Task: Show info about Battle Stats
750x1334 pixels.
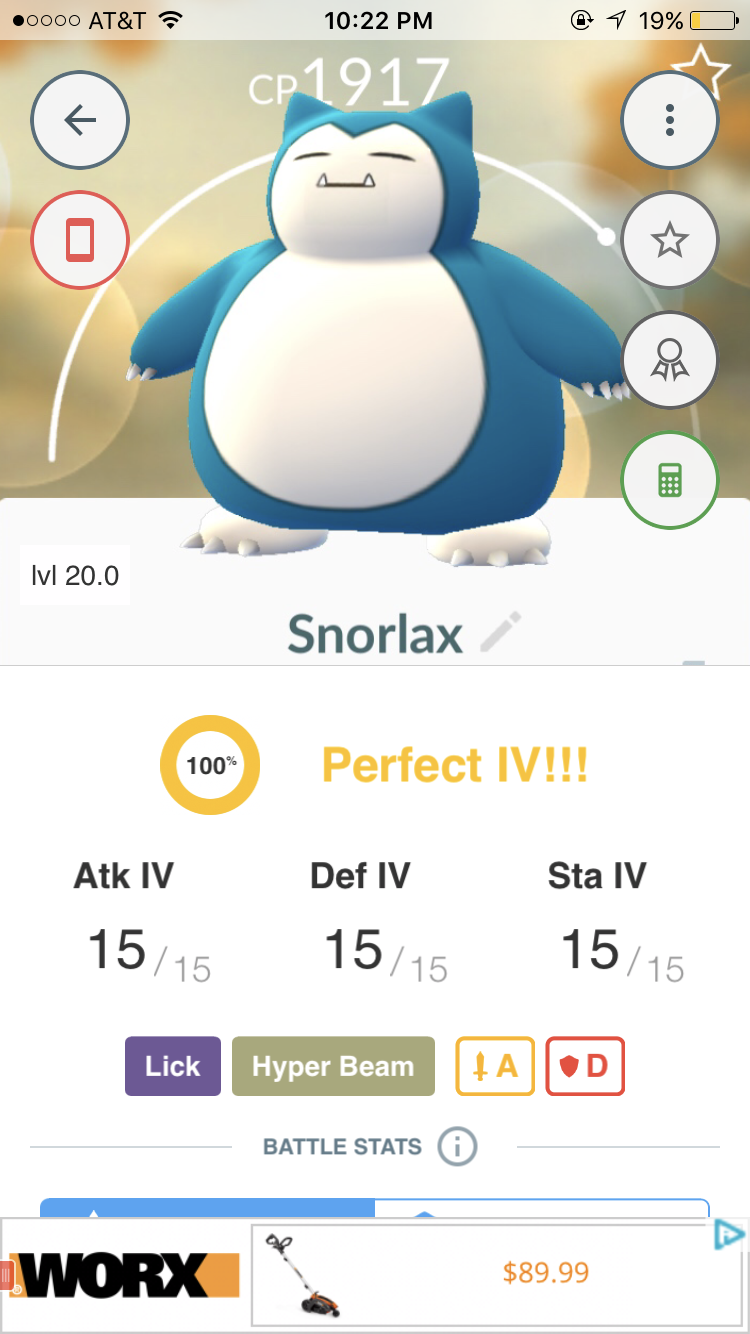Action: 458,1146
